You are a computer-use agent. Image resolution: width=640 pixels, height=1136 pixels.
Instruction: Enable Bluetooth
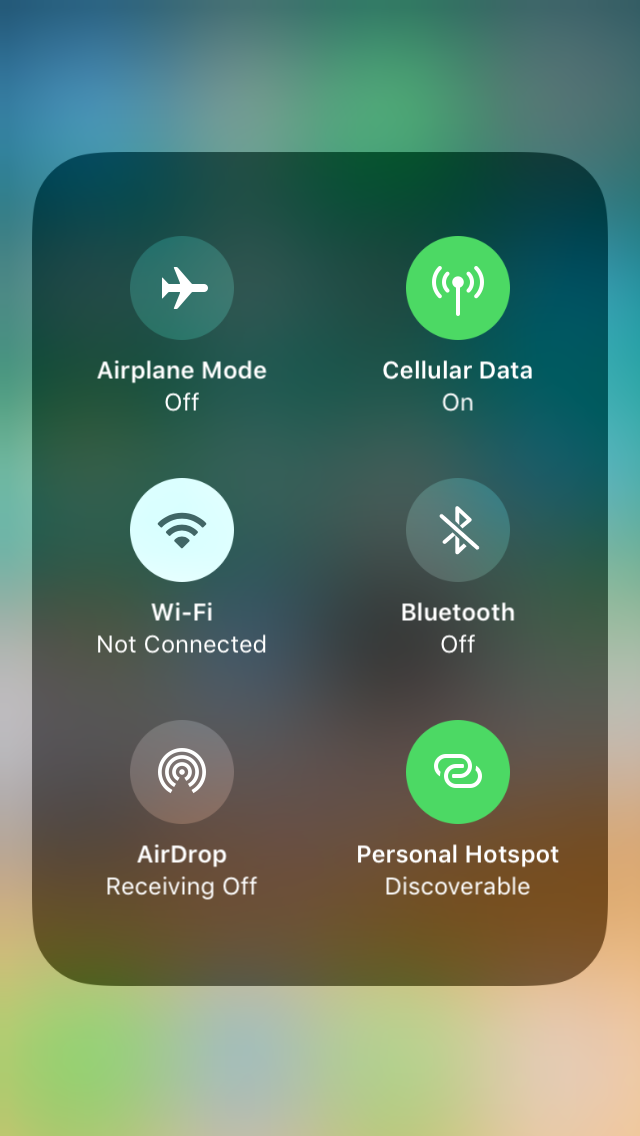coord(458,530)
